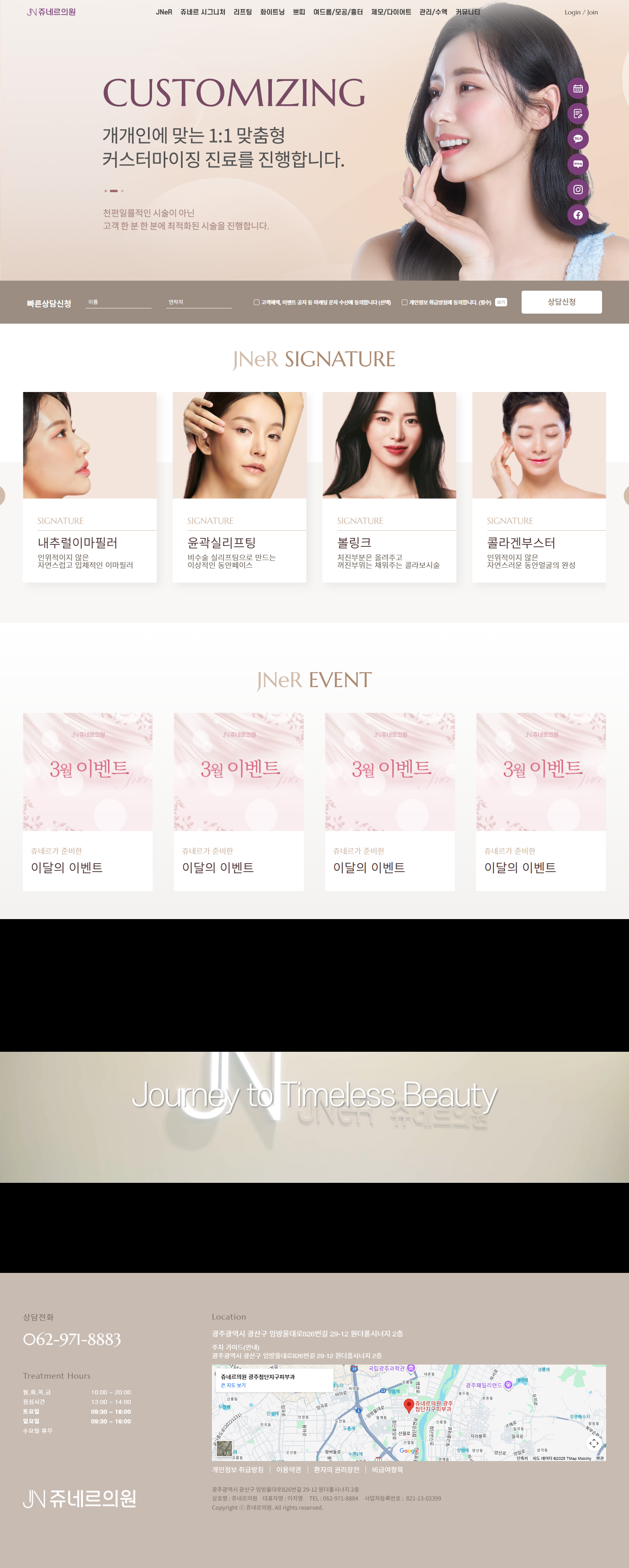The image size is (629, 1568).
Task: Open the calendar reservation floating icon
Action: pos(577,88)
